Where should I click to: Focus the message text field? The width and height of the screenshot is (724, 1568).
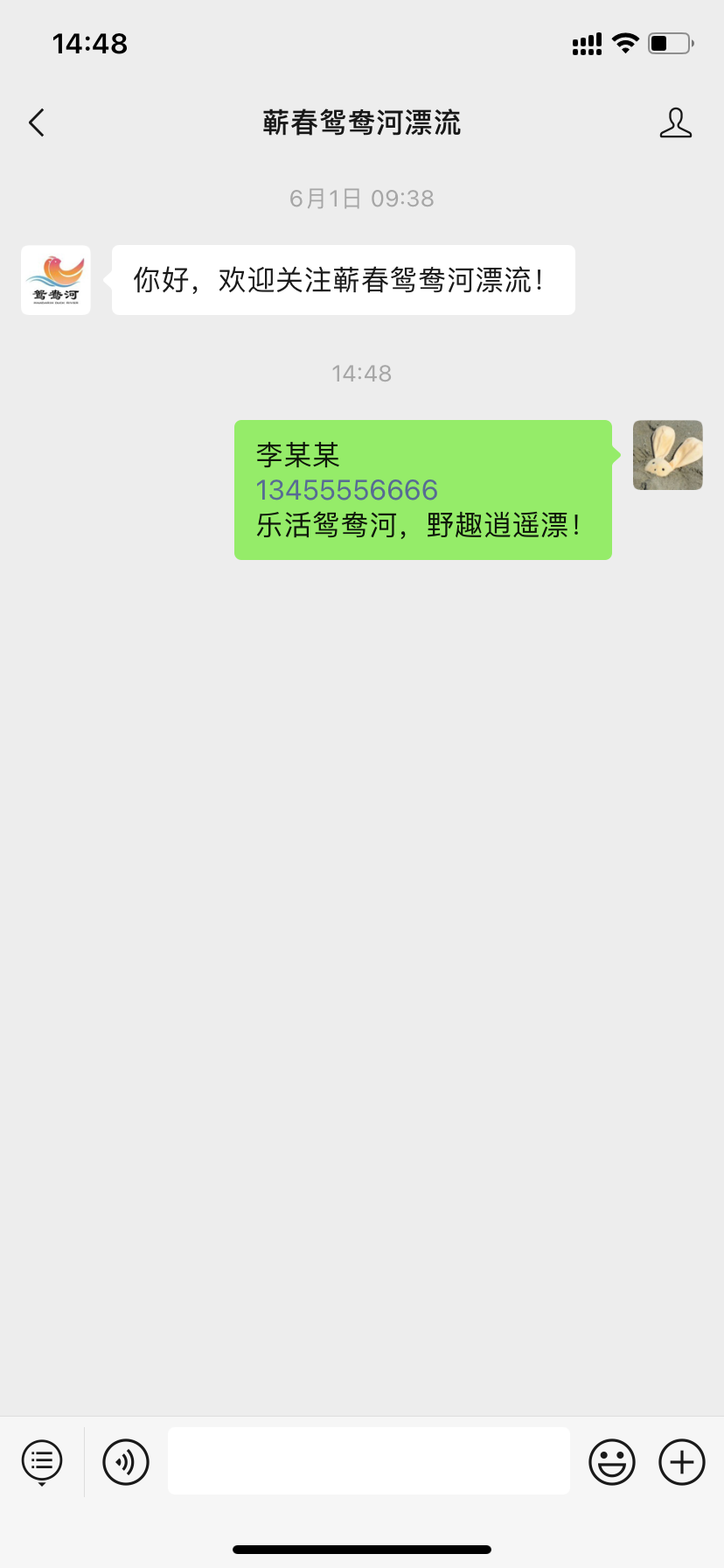(x=368, y=1461)
